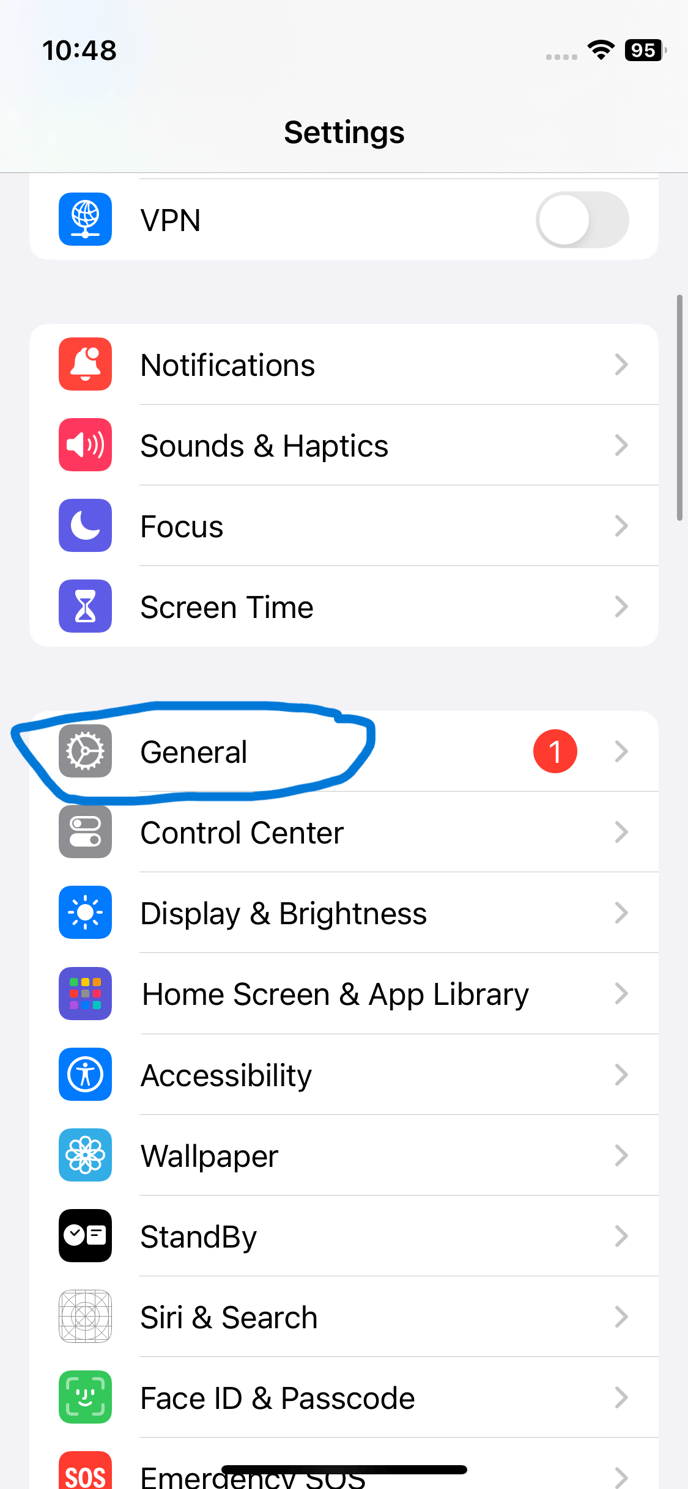Open Control Center settings

point(343,833)
